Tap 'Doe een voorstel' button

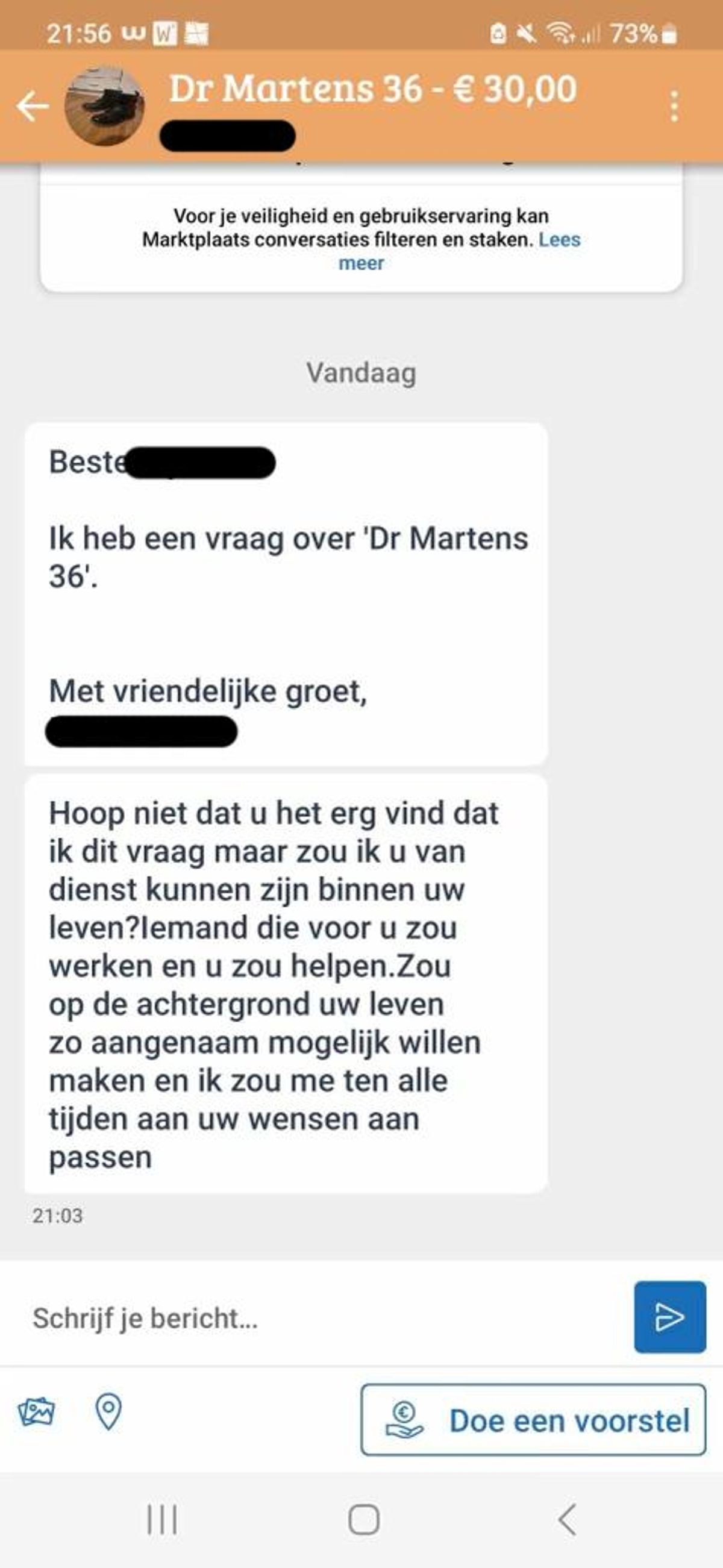point(533,1419)
